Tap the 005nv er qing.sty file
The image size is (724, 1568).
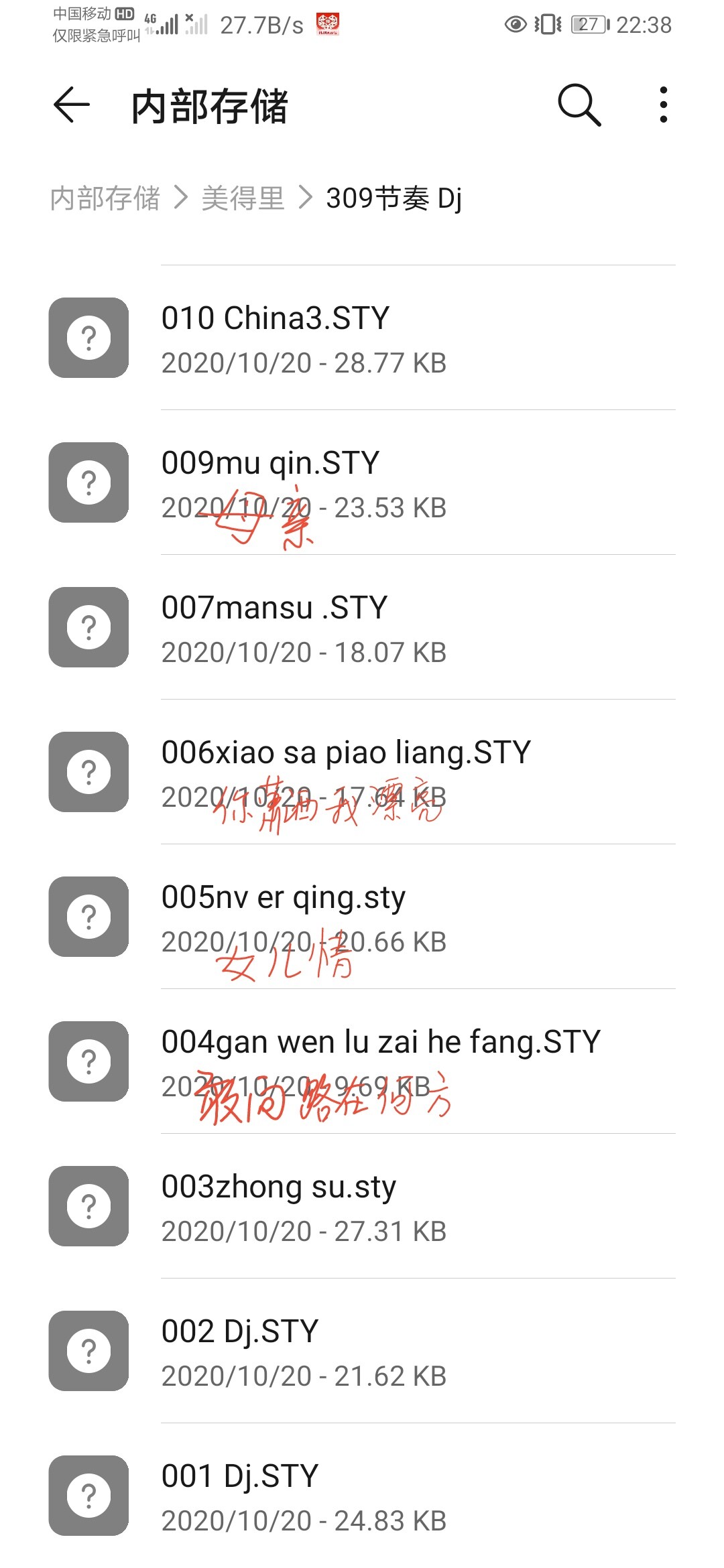click(x=362, y=917)
